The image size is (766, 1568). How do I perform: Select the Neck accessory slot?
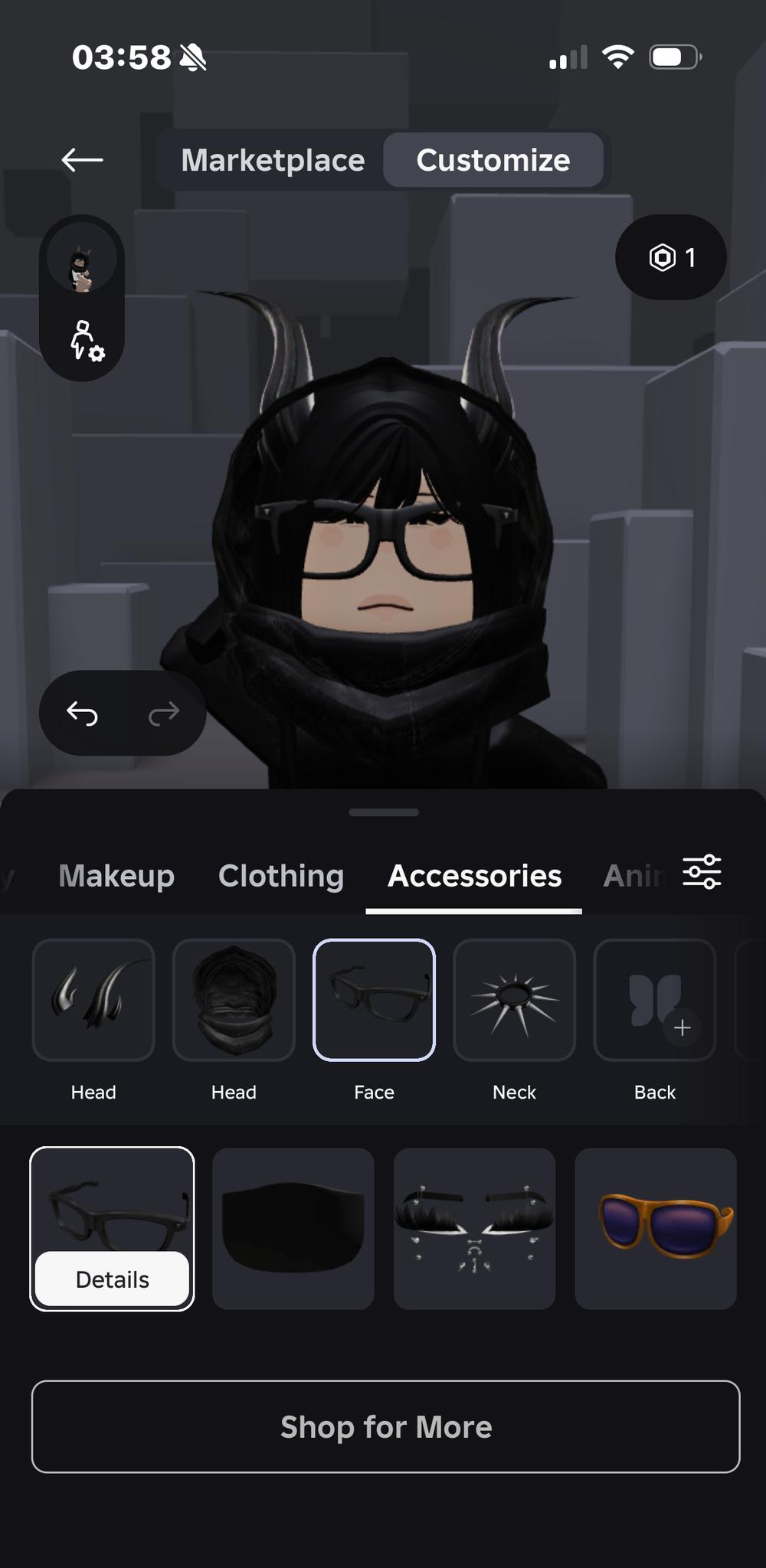(x=514, y=1000)
